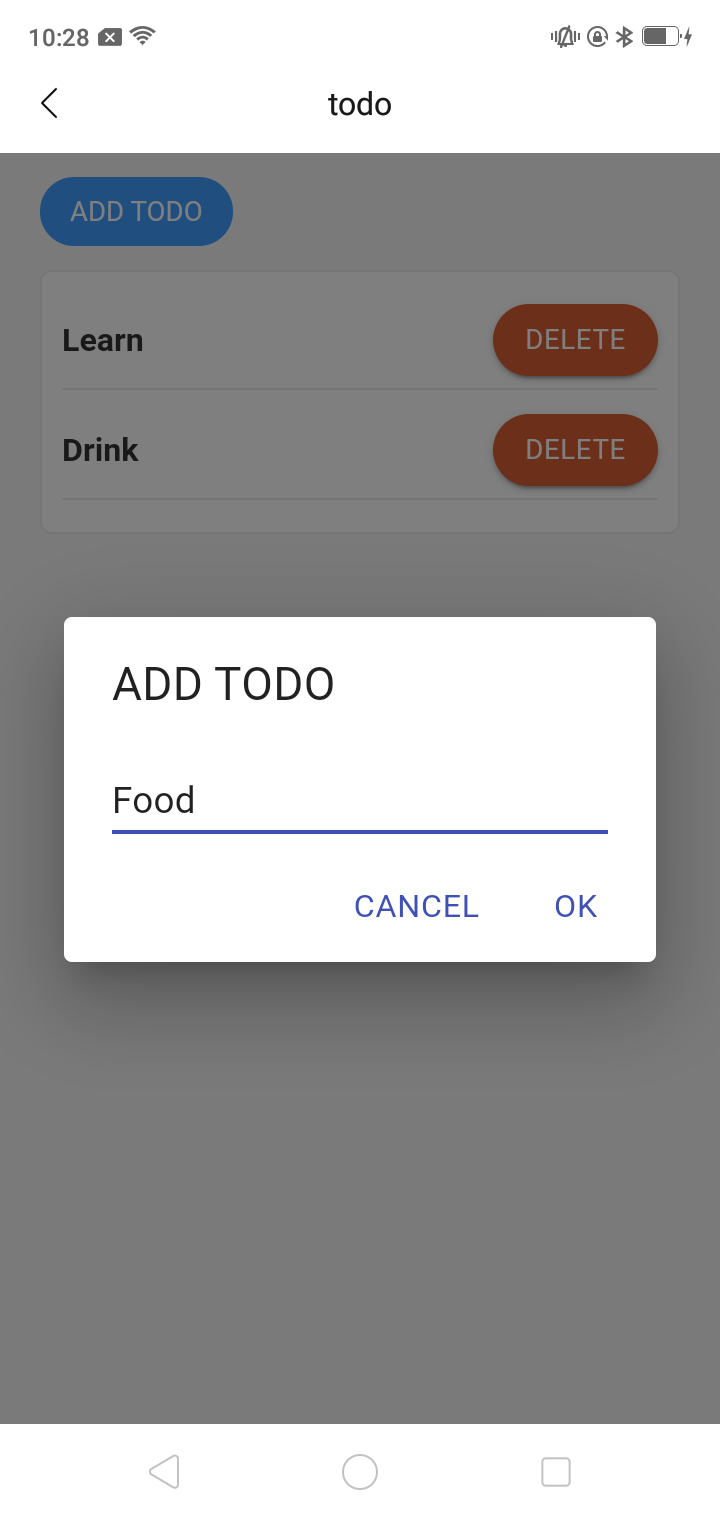Delete the Drink todo item
Viewport: 720px width, 1520px height.
(x=575, y=450)
